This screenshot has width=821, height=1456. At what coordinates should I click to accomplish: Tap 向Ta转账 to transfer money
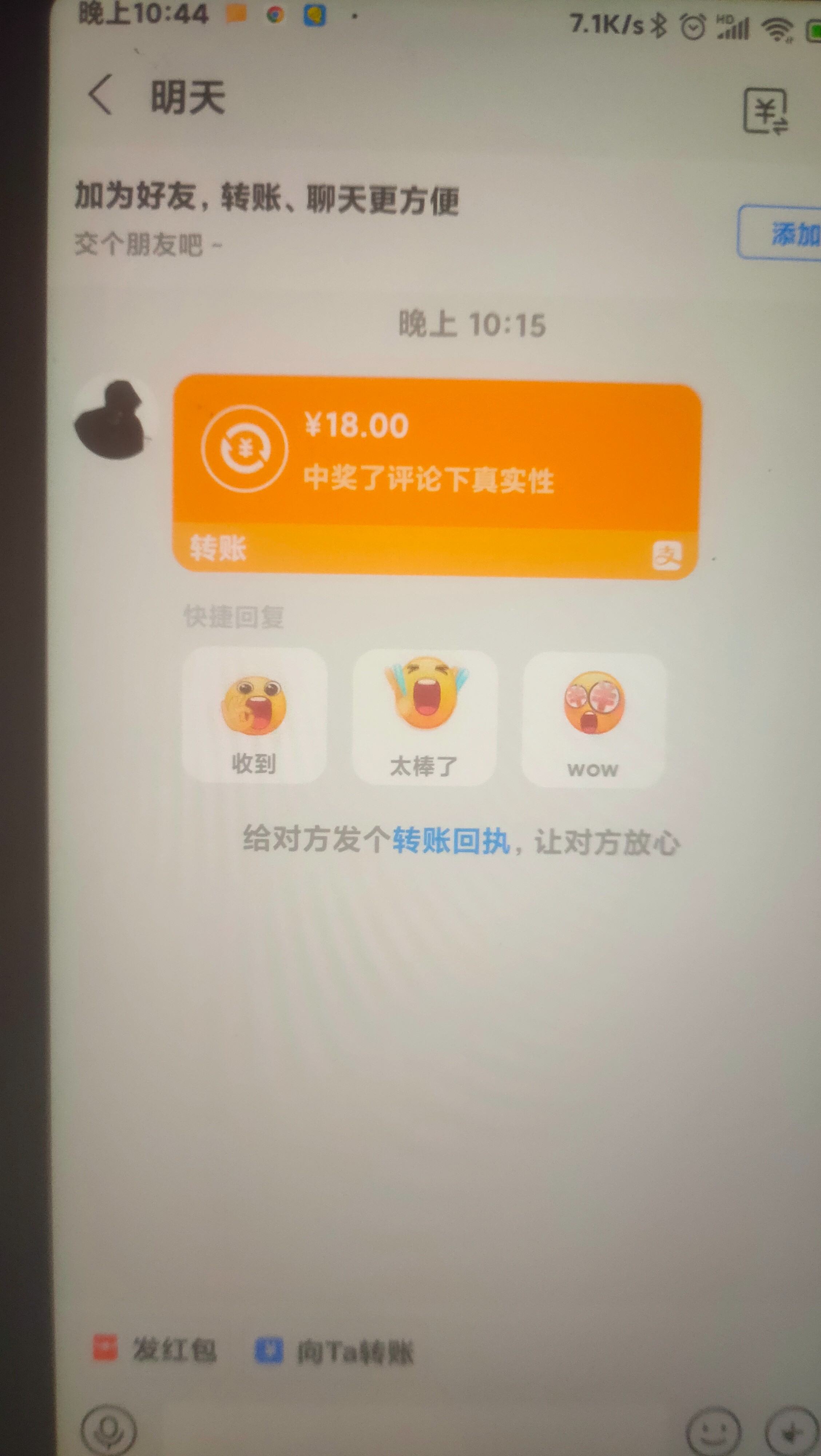(334, 1353)
